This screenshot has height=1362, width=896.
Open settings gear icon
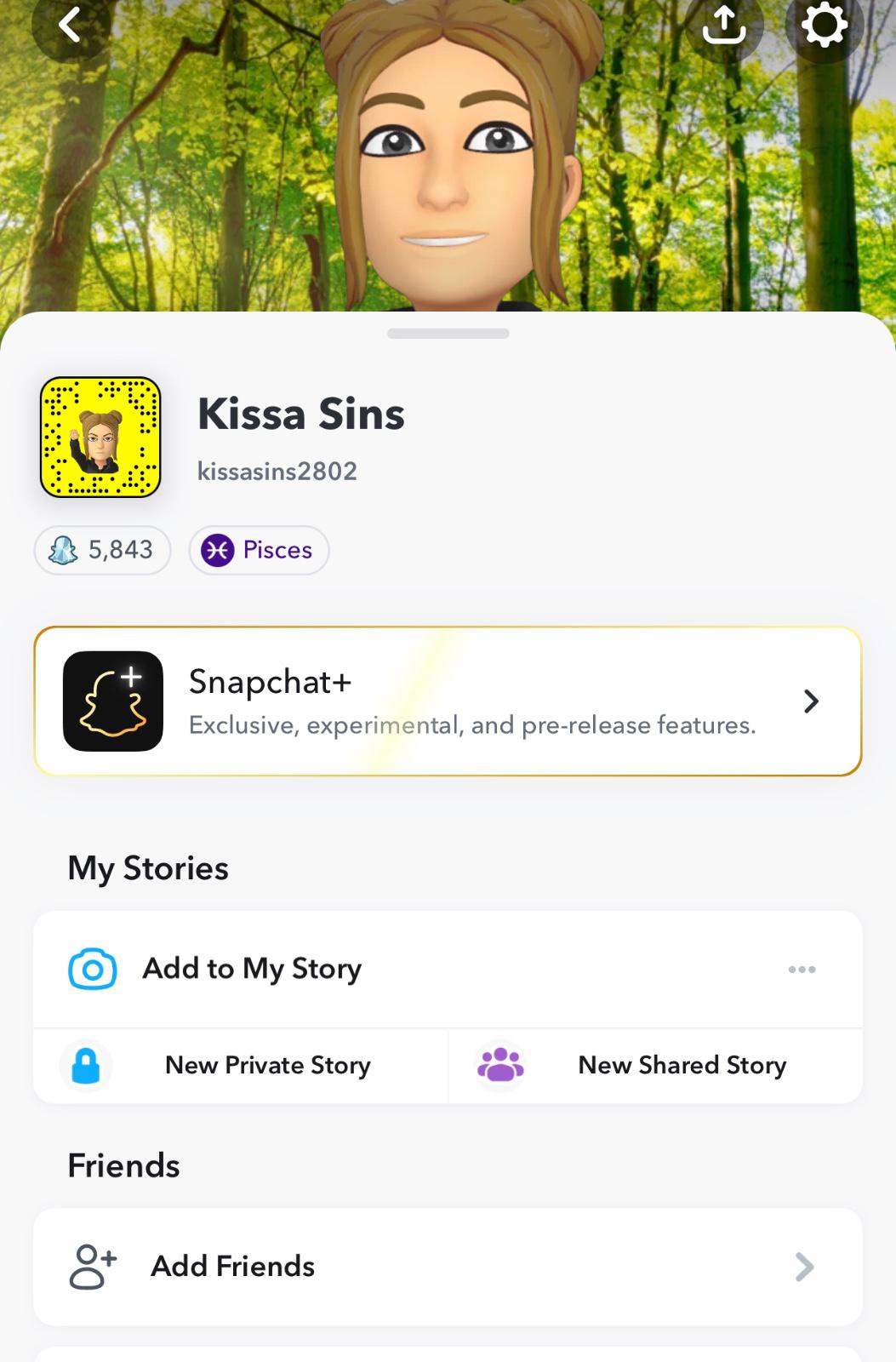824,26
